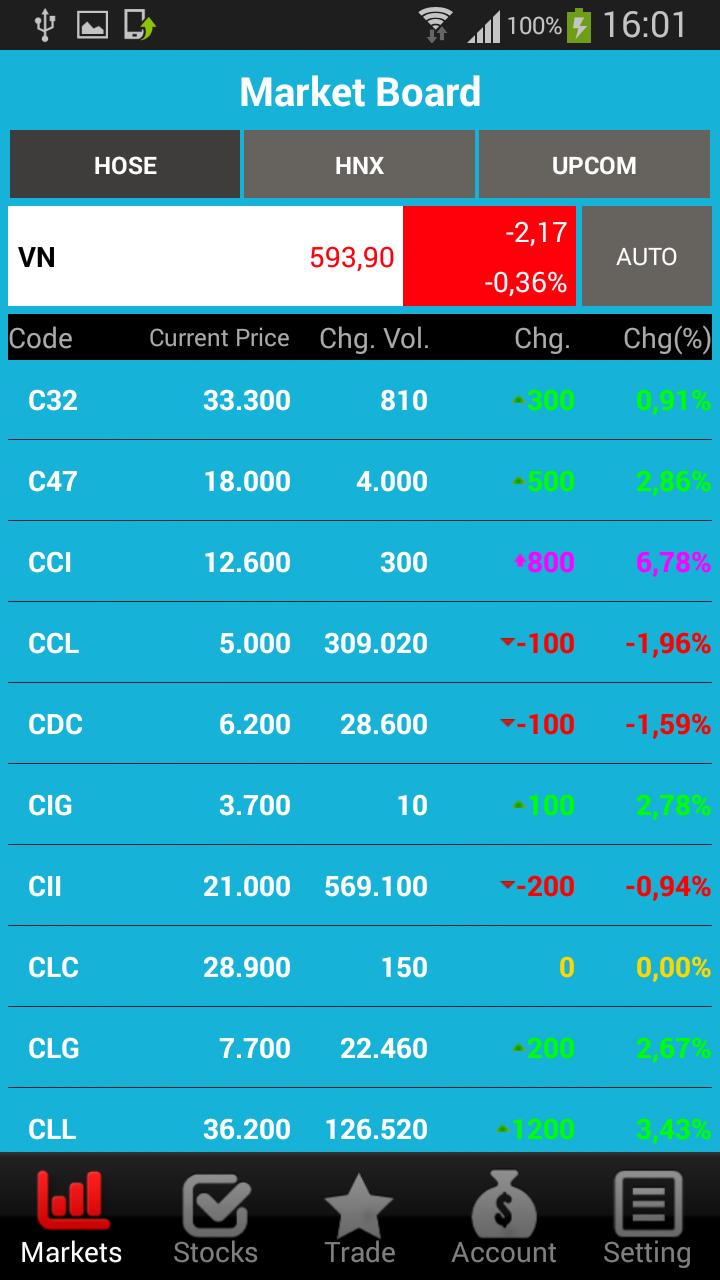This screenshot has width=720, height=1280.
Task: Select the CLC stock row
Action: (x=360, y=968)
